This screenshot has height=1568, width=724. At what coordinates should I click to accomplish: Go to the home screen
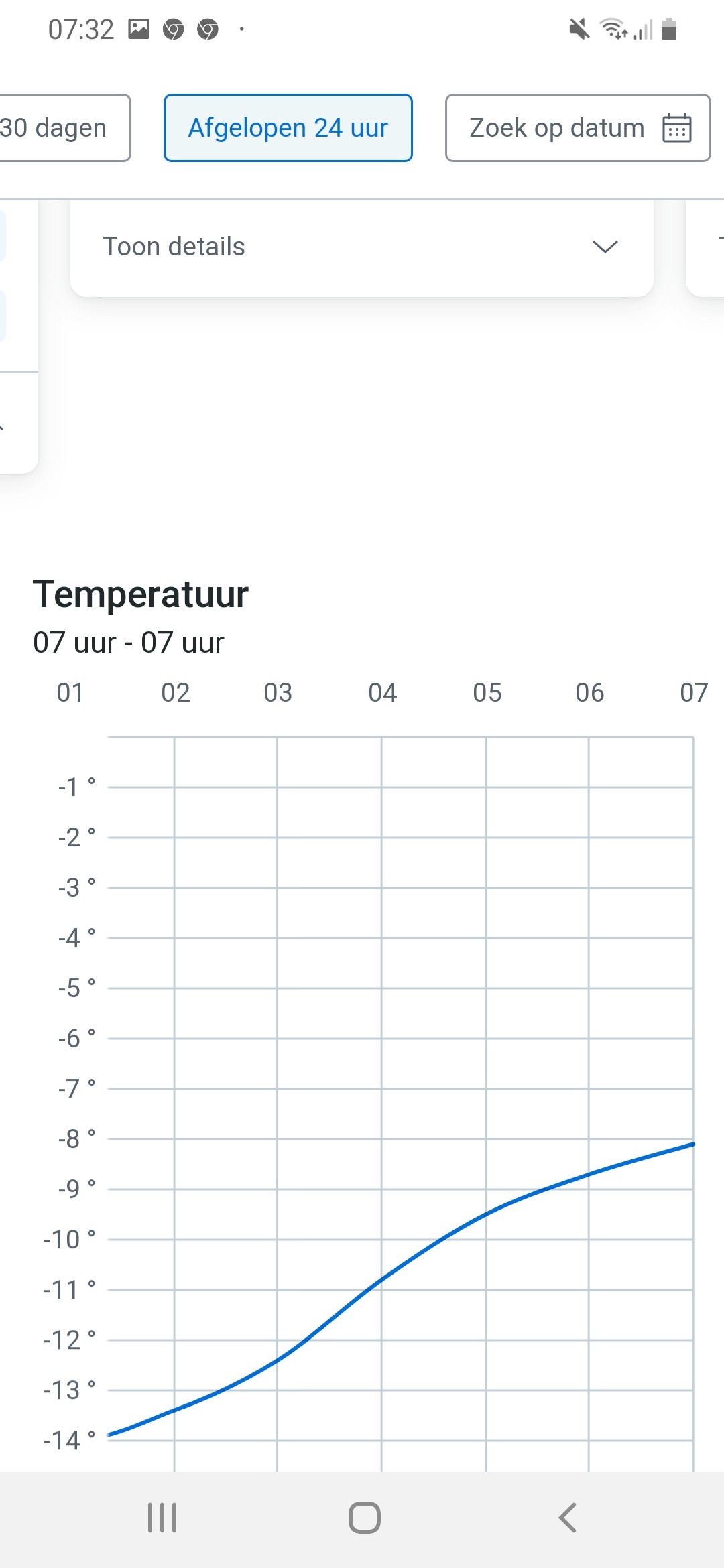(364, 1518)
